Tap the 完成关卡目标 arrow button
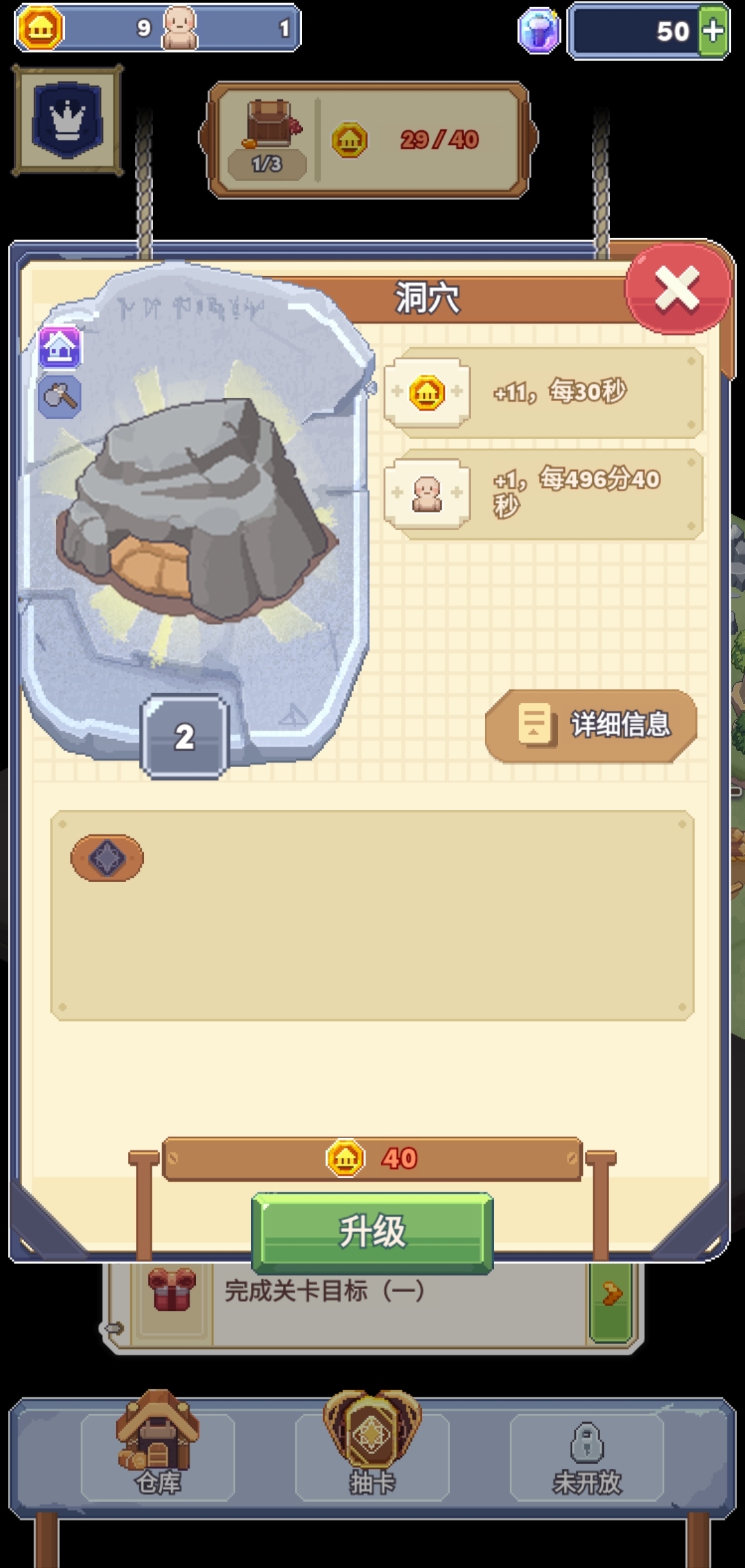This screenshot has width=745, height=1568. point(610,1295)
